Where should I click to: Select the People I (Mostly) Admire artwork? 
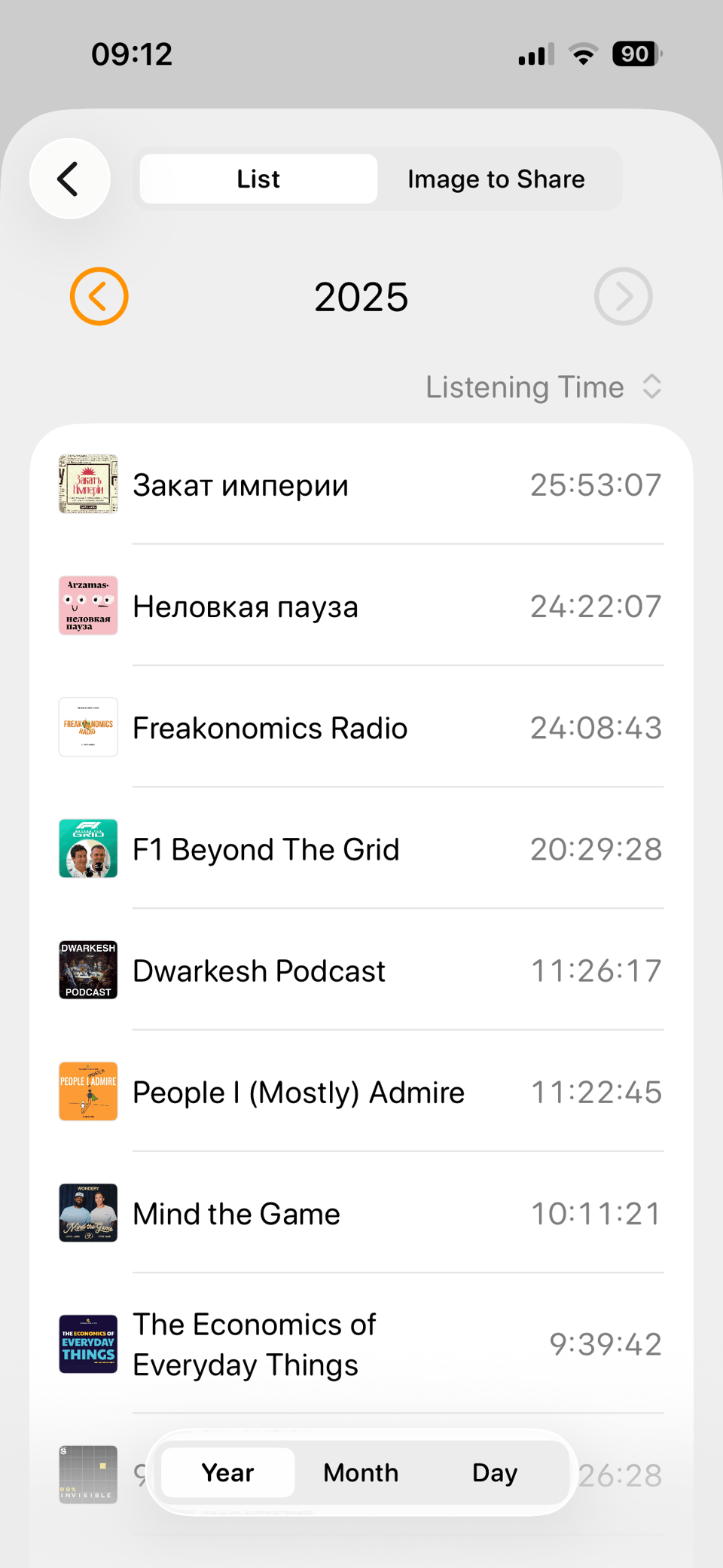pos(88,1091)
